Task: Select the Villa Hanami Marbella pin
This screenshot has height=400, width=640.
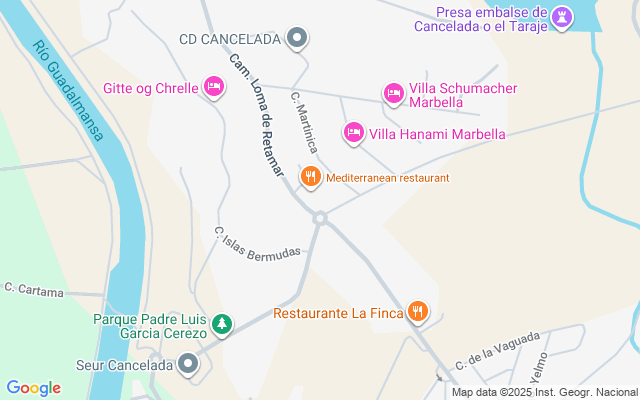Action: coord(353,133)
